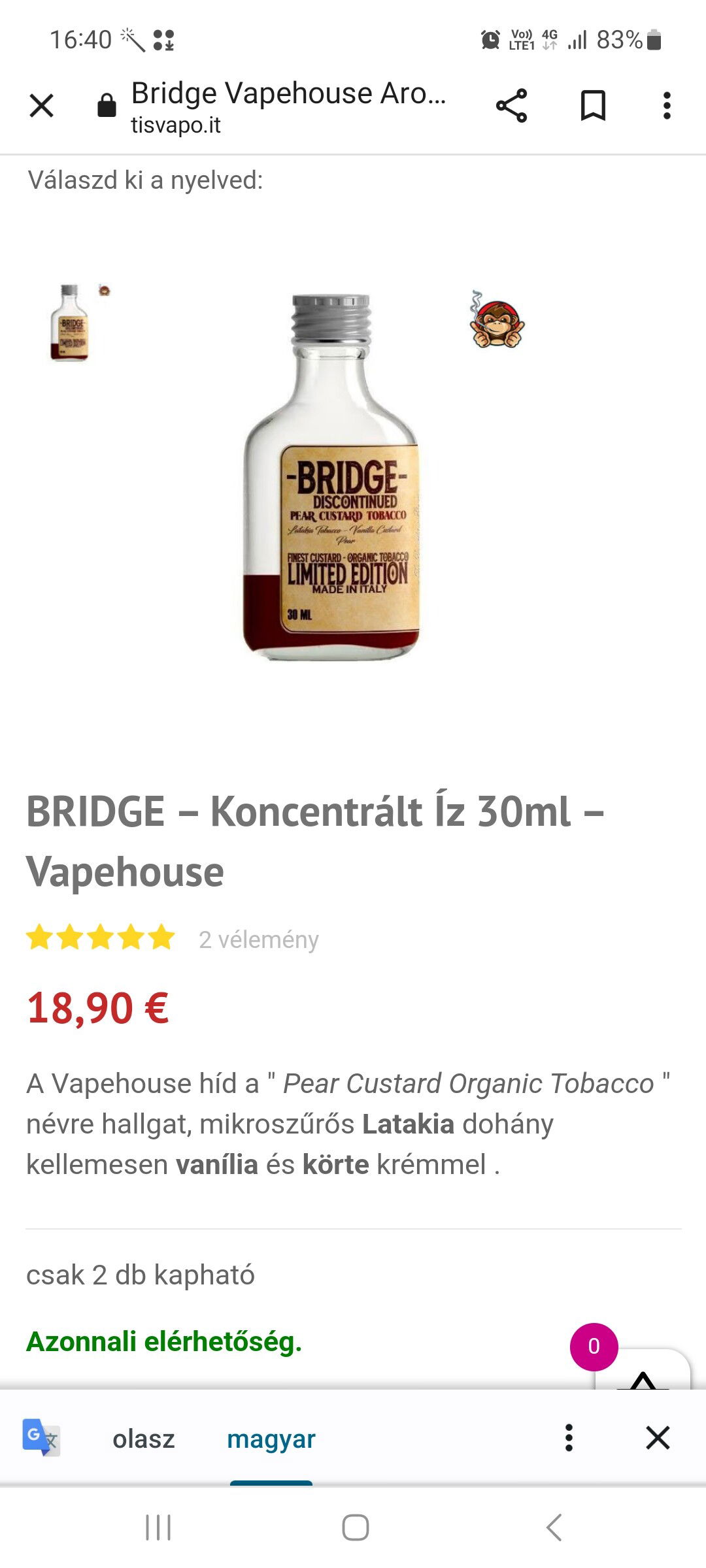Close the browser custom tab
The width and height of the screenshot is (706, 1568).
coord(41,105)
